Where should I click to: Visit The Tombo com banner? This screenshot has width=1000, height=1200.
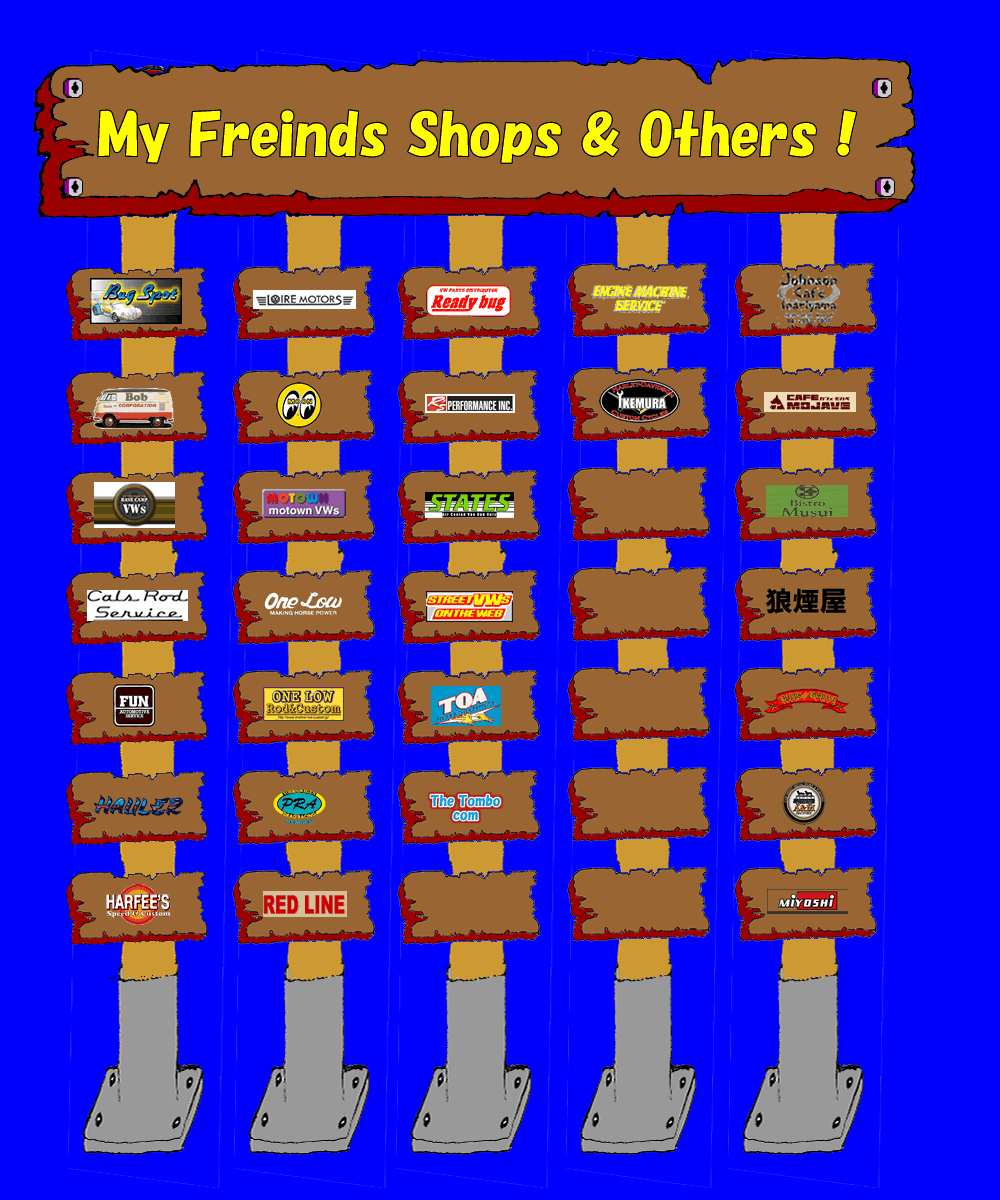coord(465,807)
